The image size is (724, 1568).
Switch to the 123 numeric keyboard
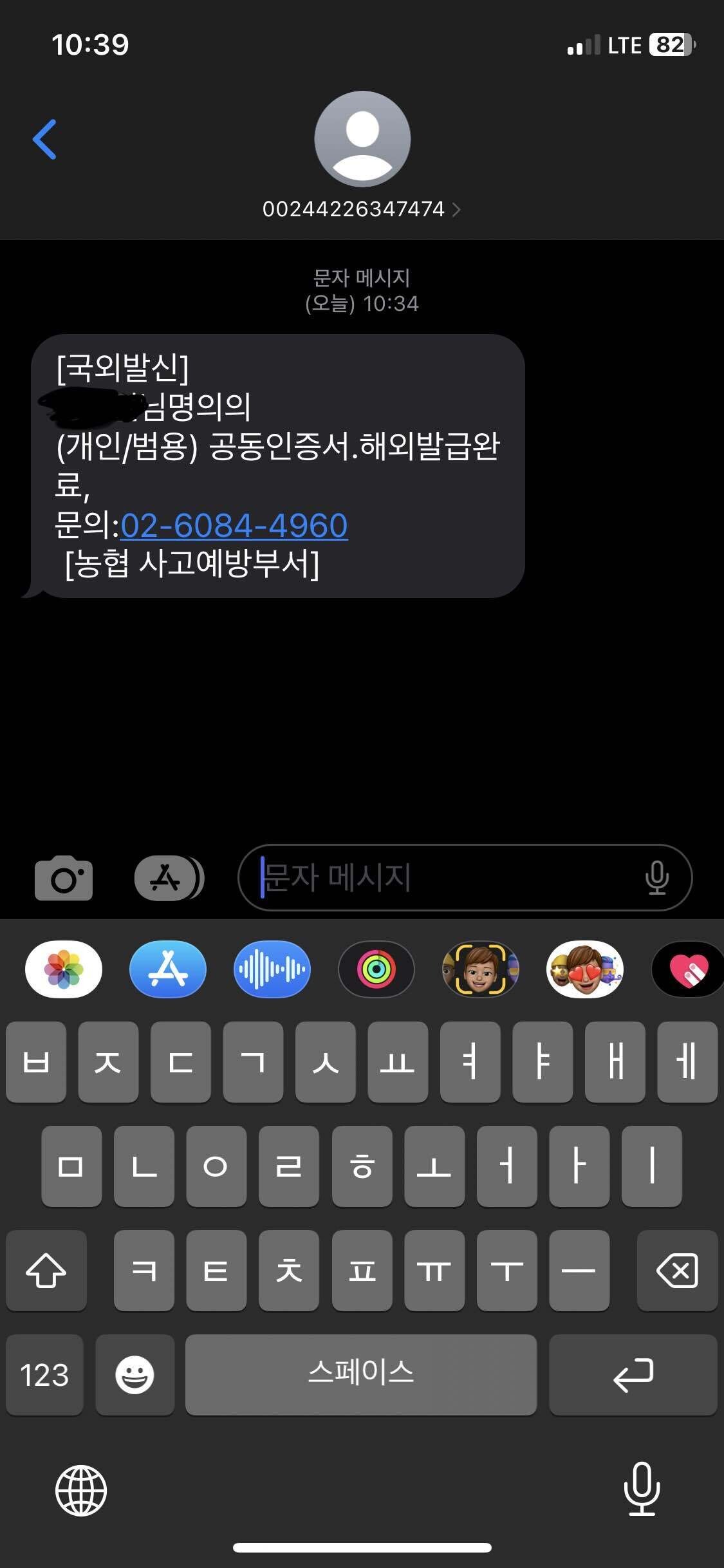pos(44,1376)
